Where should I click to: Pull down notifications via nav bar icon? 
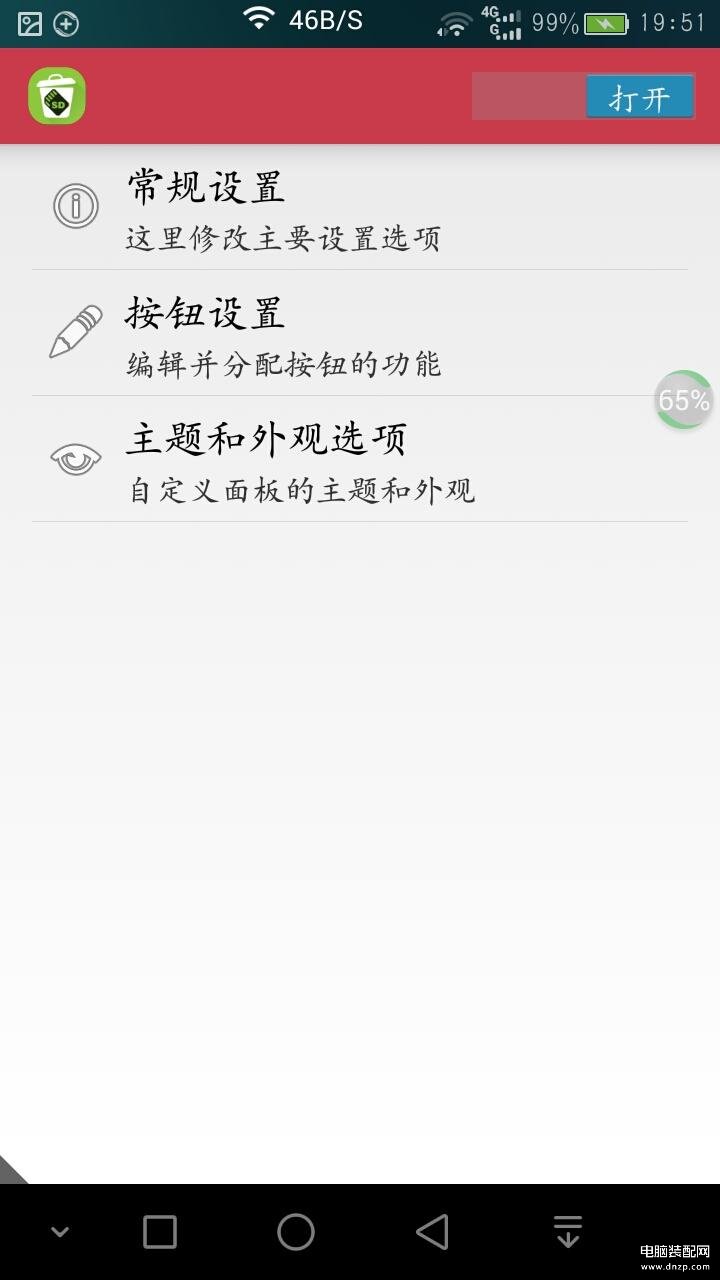pos(568,1232)
